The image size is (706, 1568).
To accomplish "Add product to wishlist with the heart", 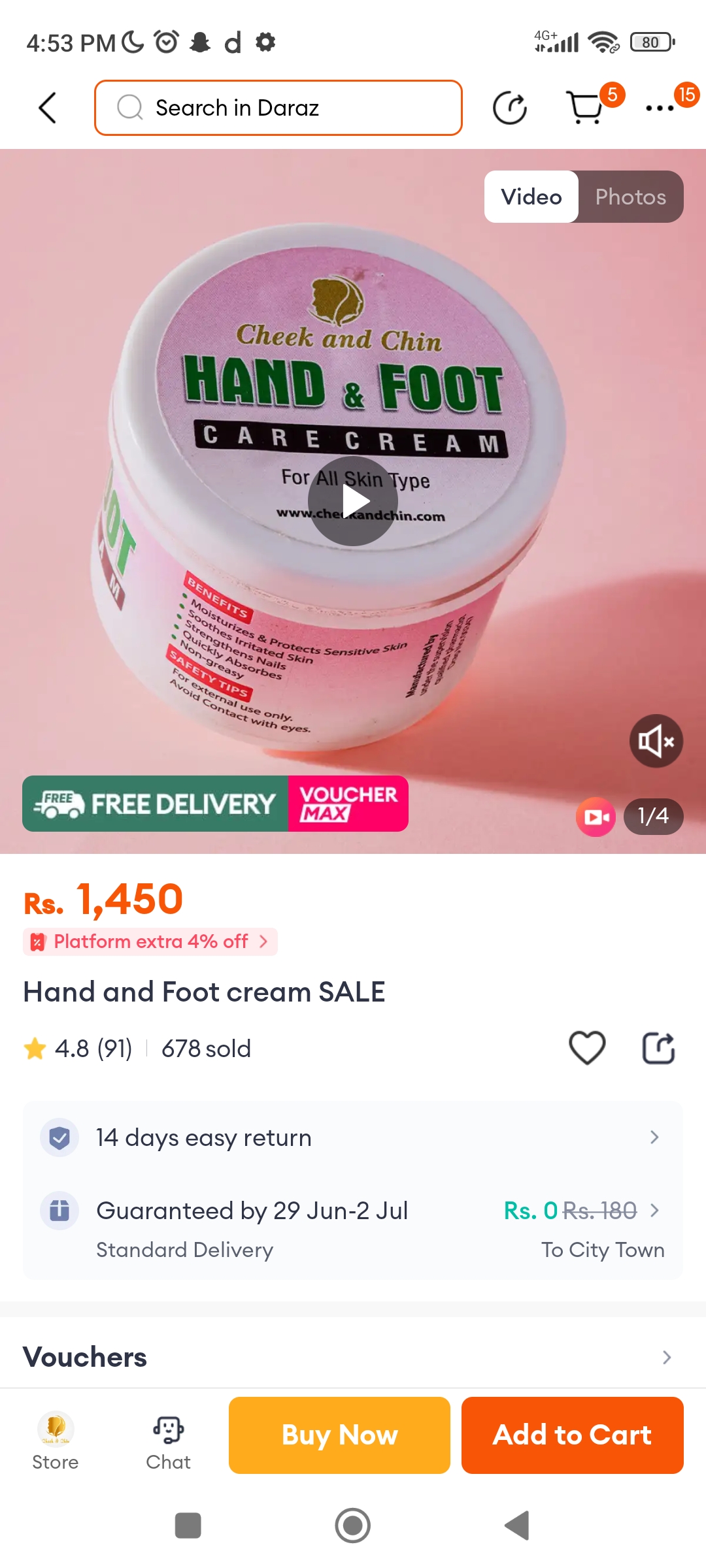I will coord(587,1048).
